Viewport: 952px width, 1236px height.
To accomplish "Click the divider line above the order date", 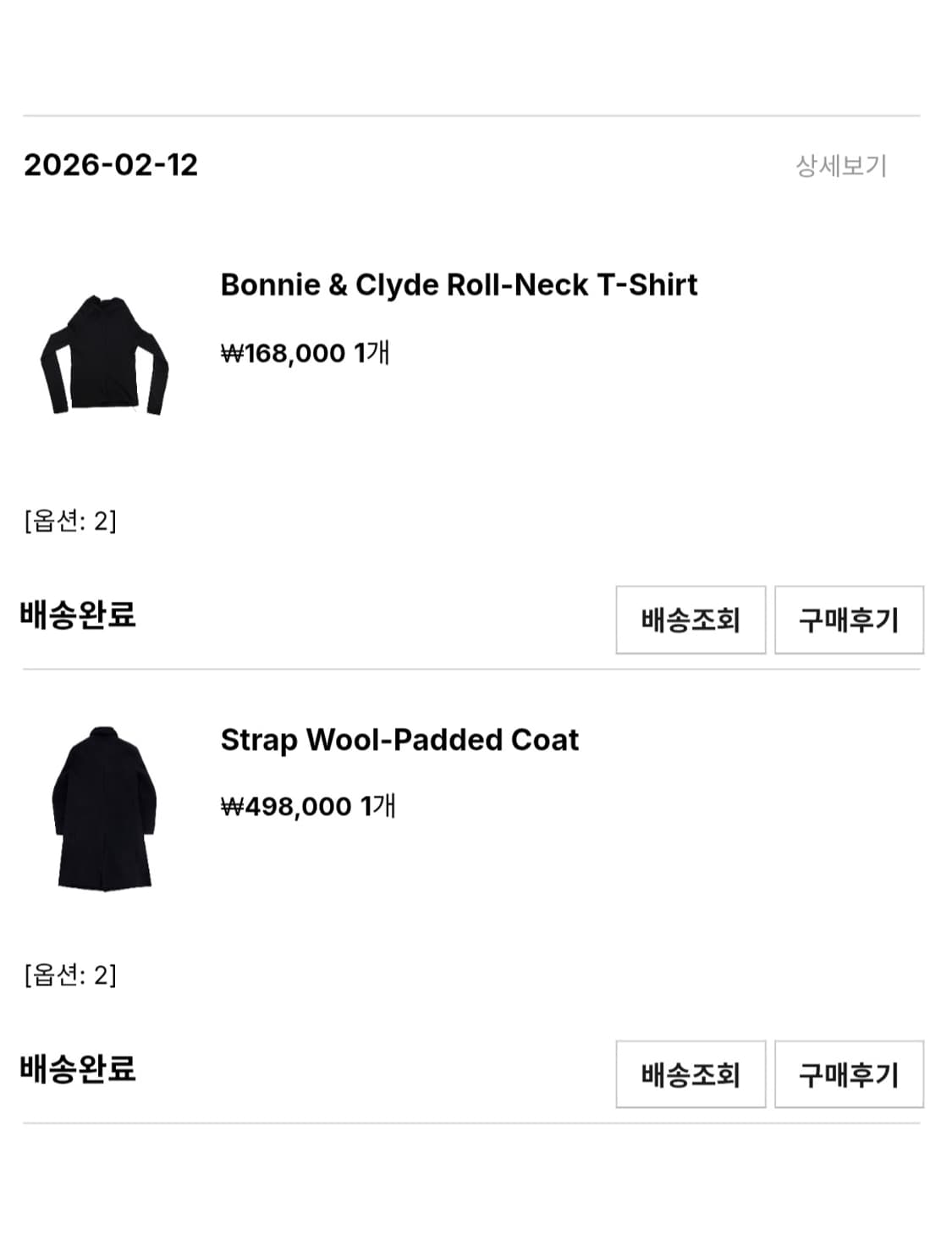I will pyautogui.click(x=476, y=113).
